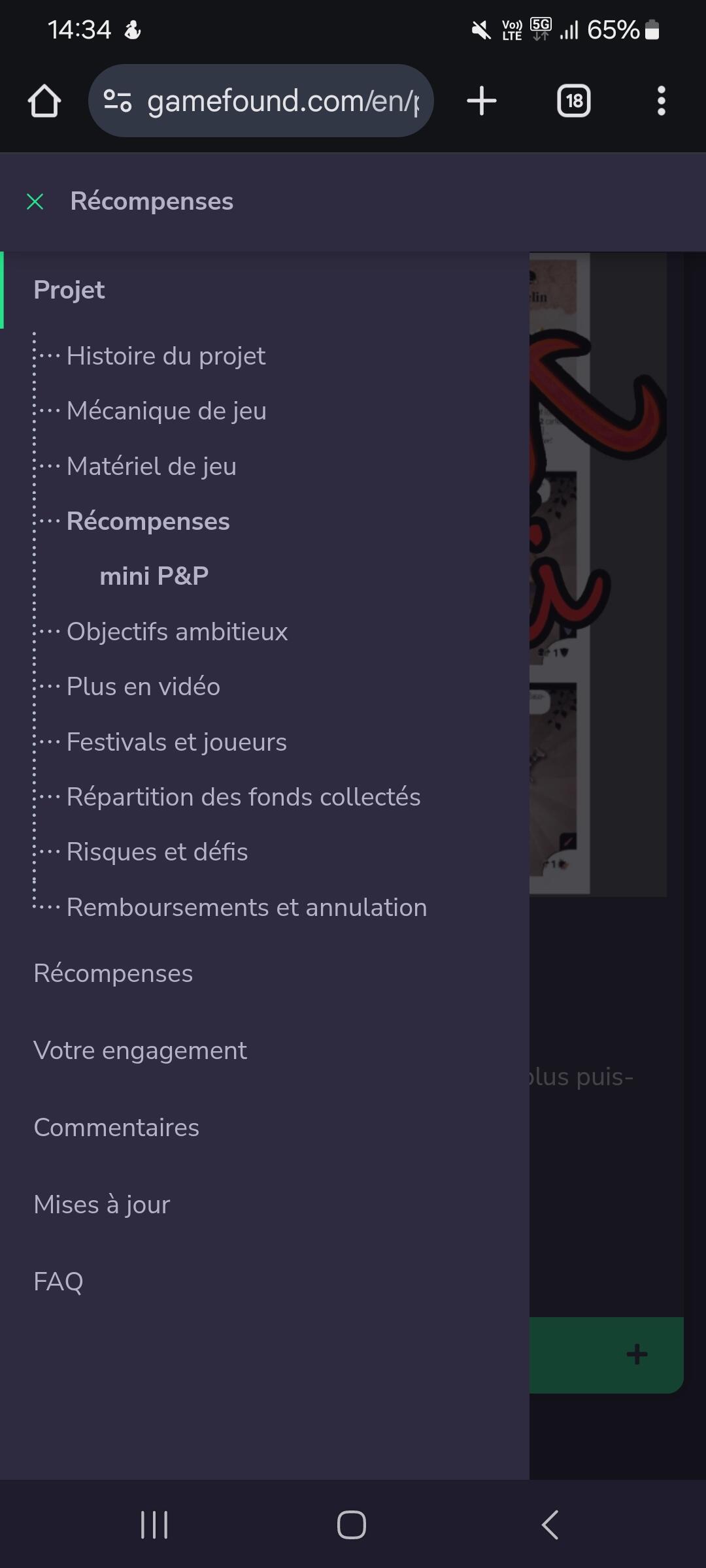Select the bold Récompenses sub-item under Projet

pyautogui.click(x=148, y=521)
